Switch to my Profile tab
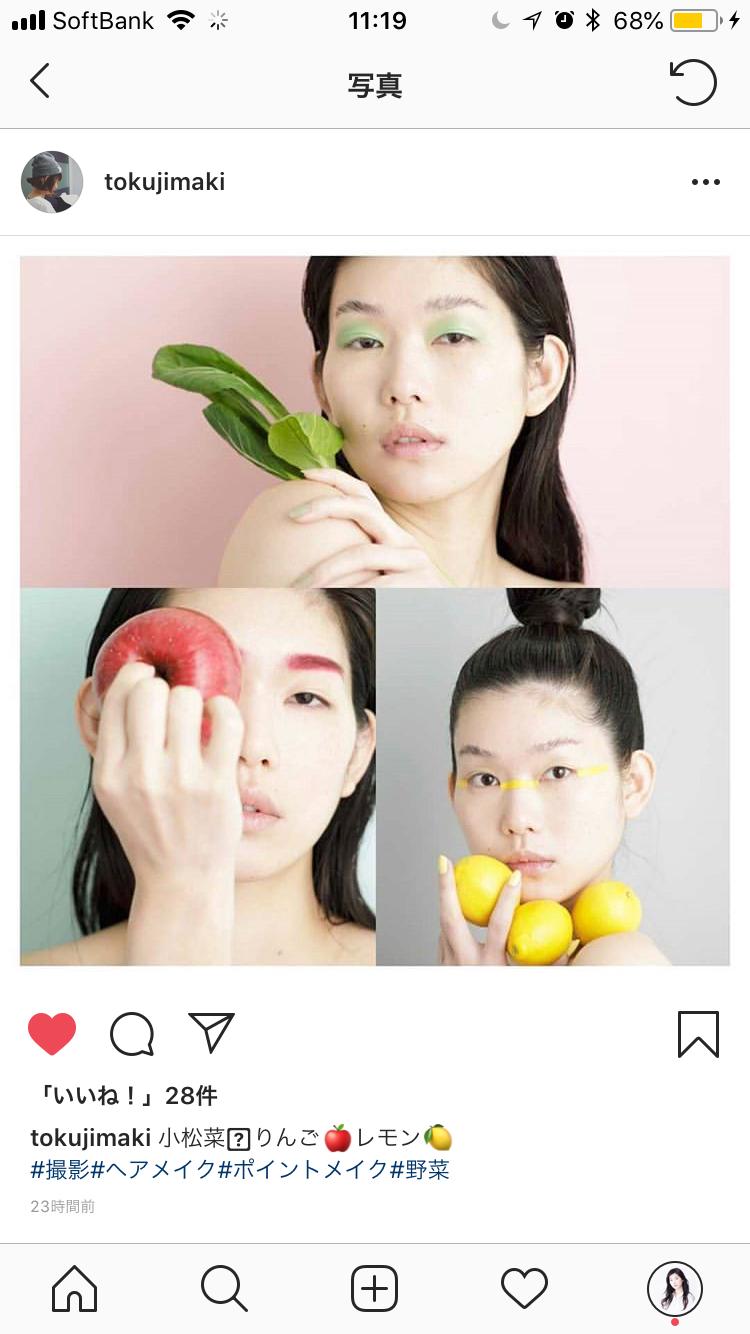 point(675,1288)
